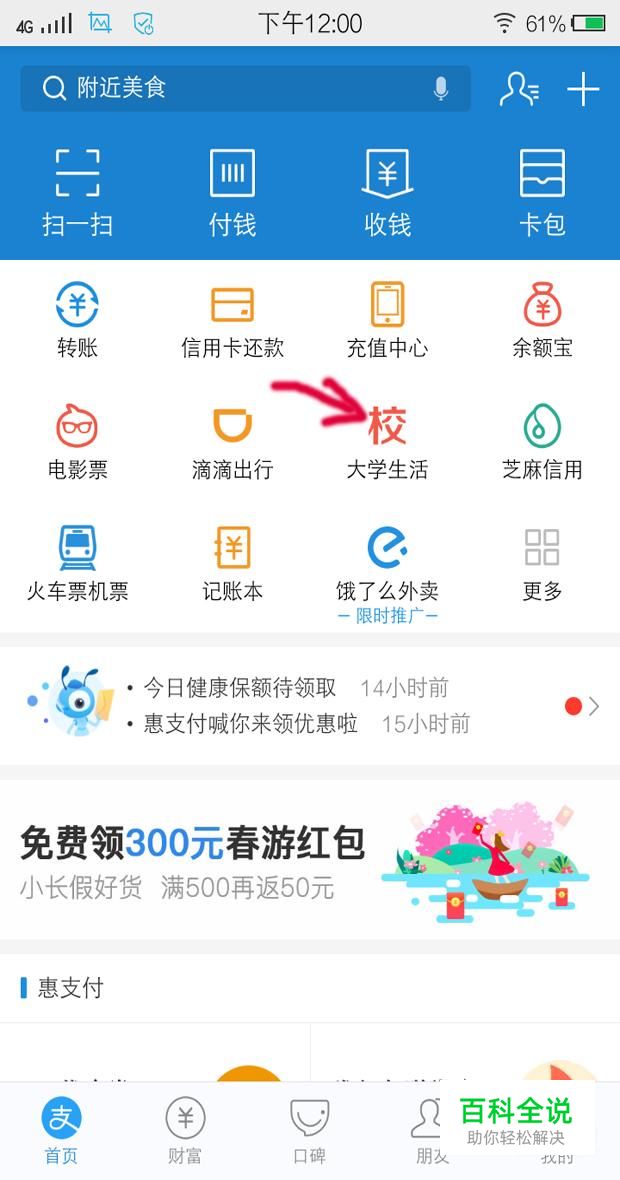Viewport: 620px width, 1180px height.
Task: Open 芝麻信用 credit score
Action: point(542,442)
